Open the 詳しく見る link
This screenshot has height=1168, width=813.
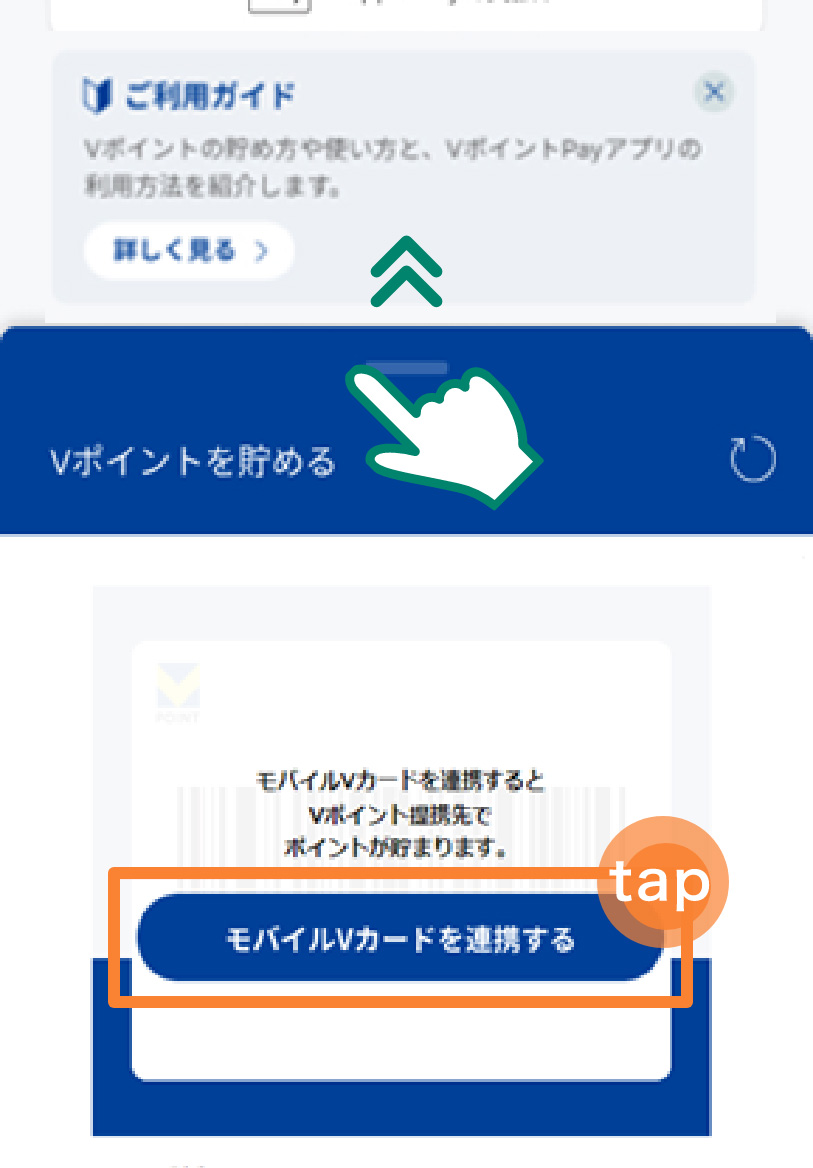[x=188, y=251]
